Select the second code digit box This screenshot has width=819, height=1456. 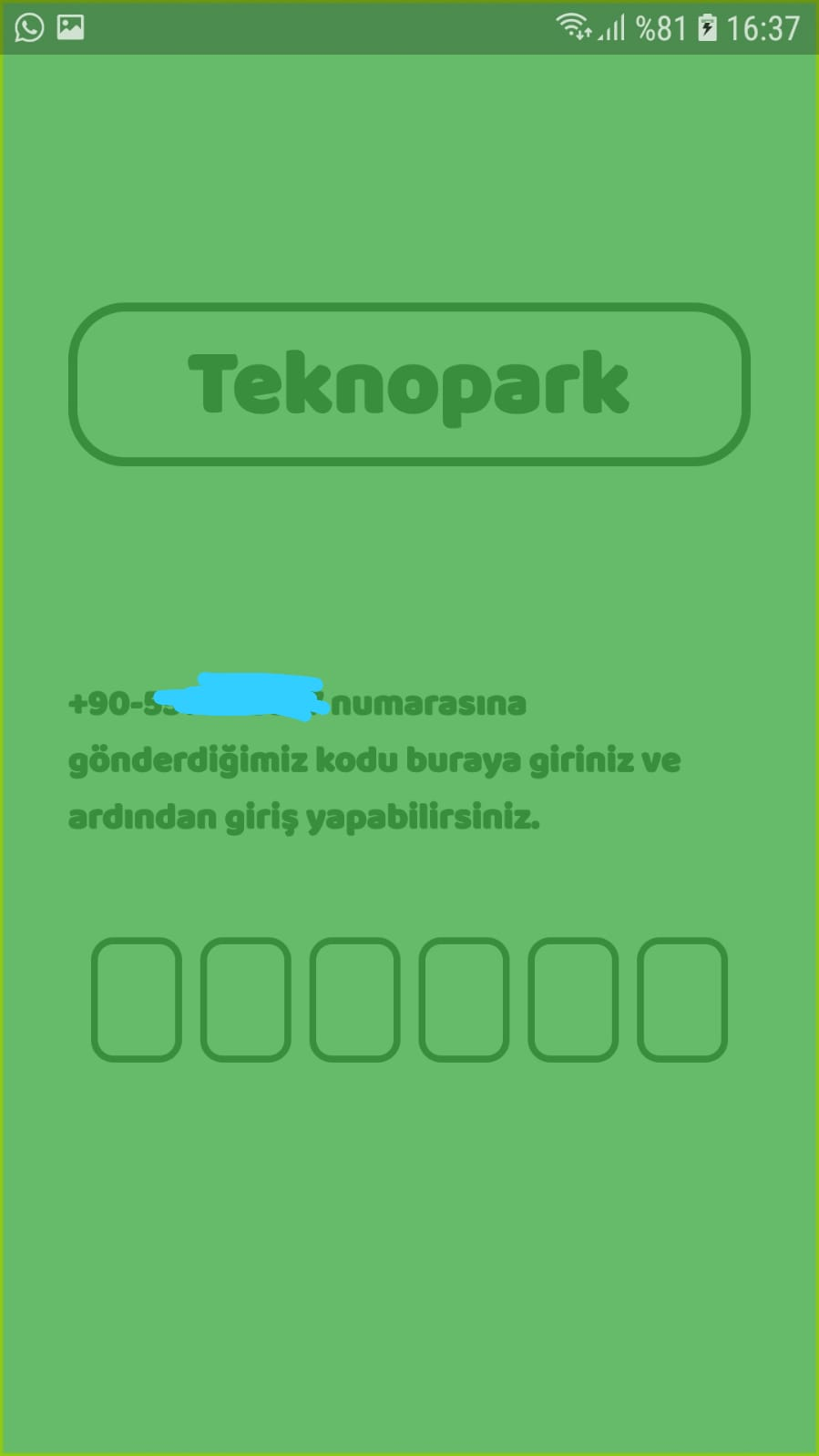pyautogui.click(x=245, y=999)
